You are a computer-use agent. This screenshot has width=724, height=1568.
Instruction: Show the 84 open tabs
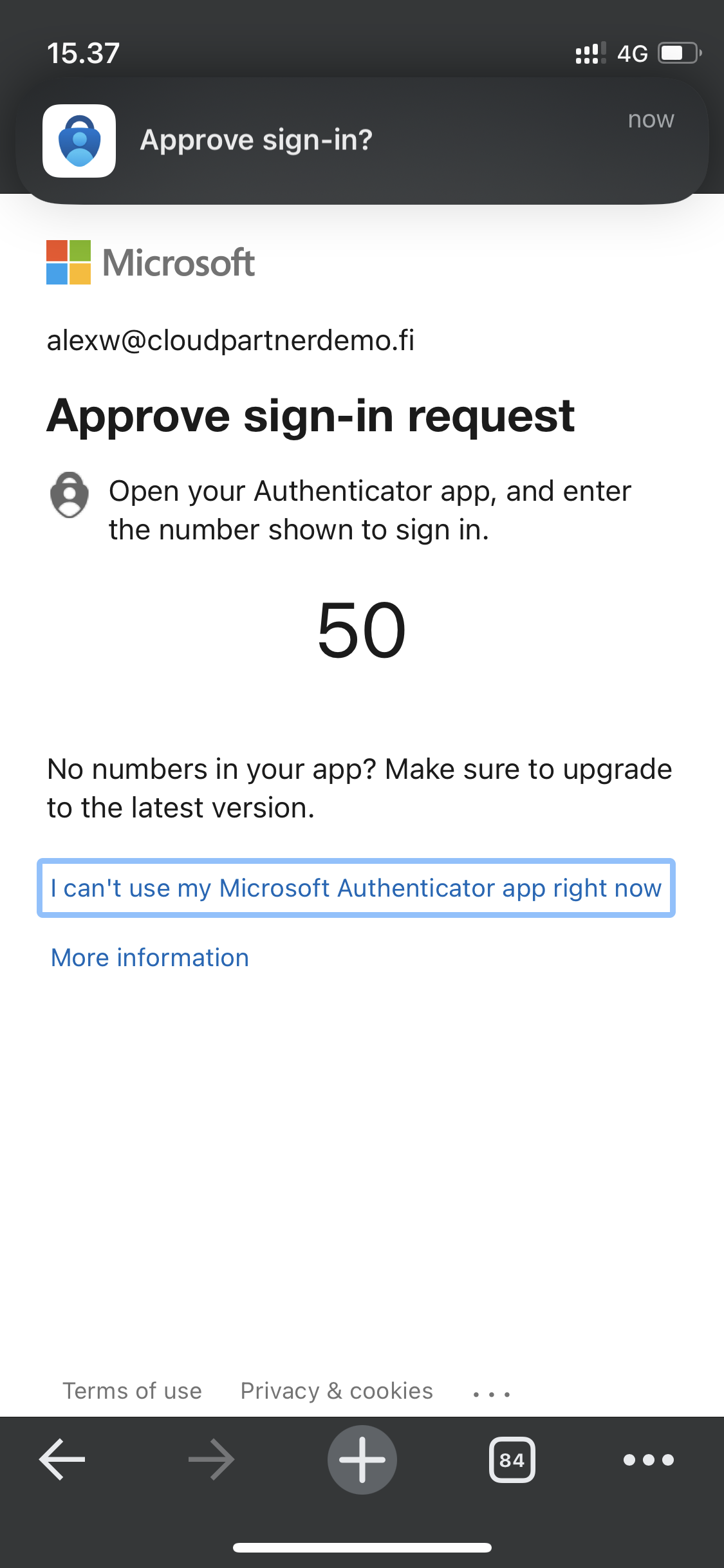pos(512,1459)
